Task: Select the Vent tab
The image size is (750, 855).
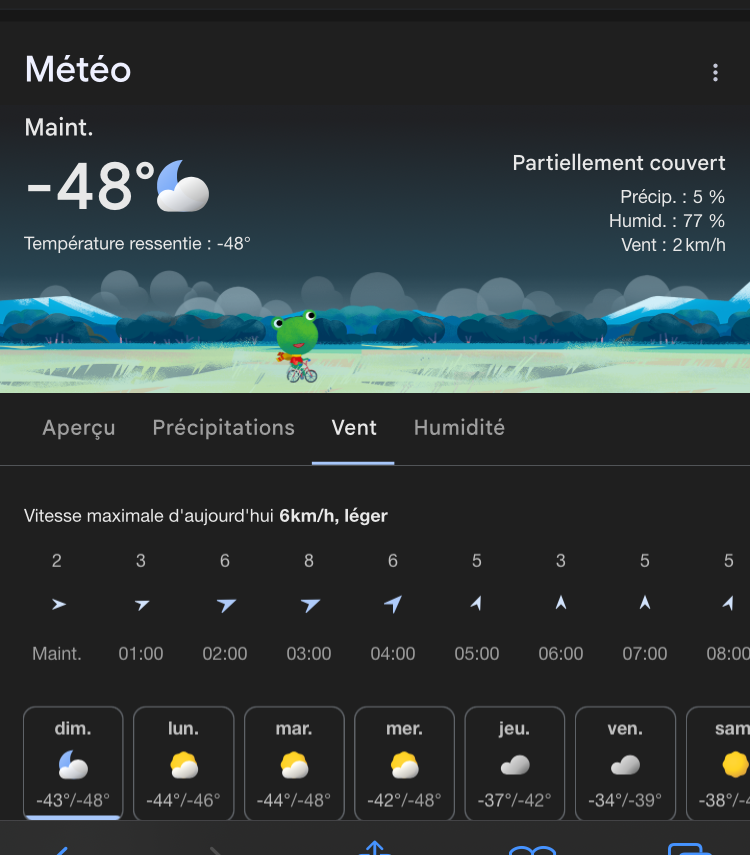Action: point(354,428)
